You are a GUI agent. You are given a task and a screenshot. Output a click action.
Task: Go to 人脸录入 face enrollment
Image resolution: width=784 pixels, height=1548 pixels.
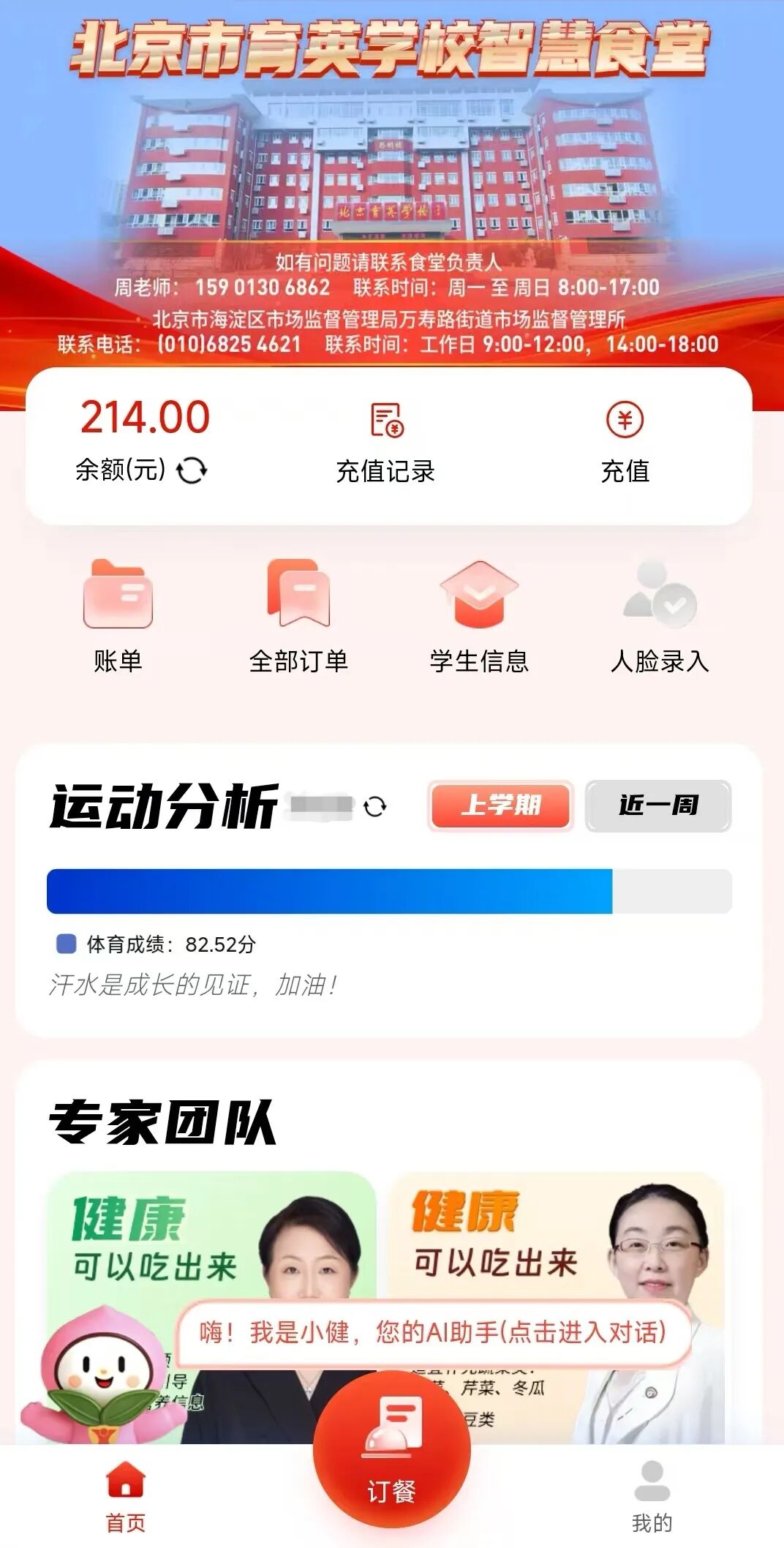pos(660,616)
